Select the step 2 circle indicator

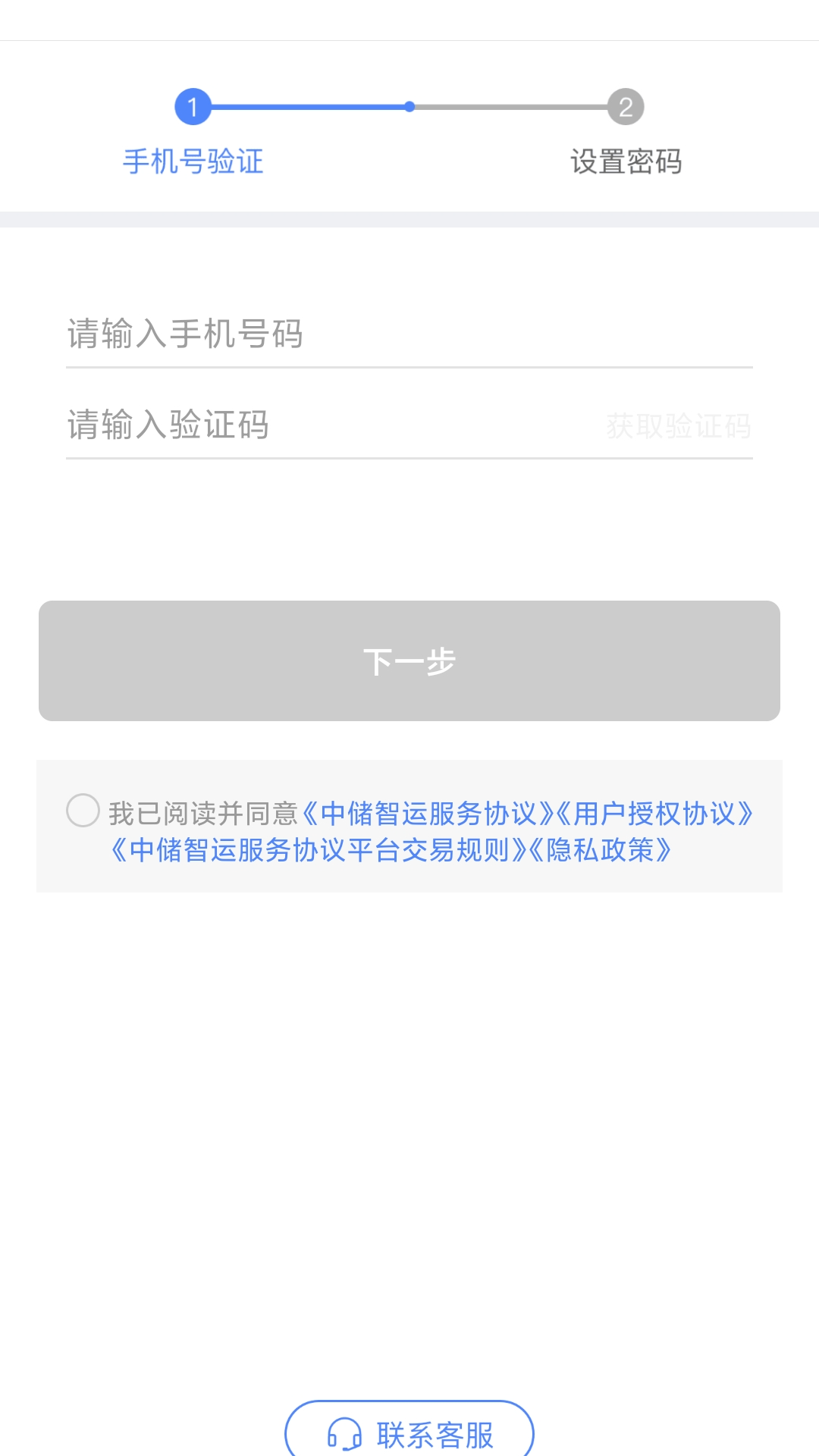(x=627, y=106)
